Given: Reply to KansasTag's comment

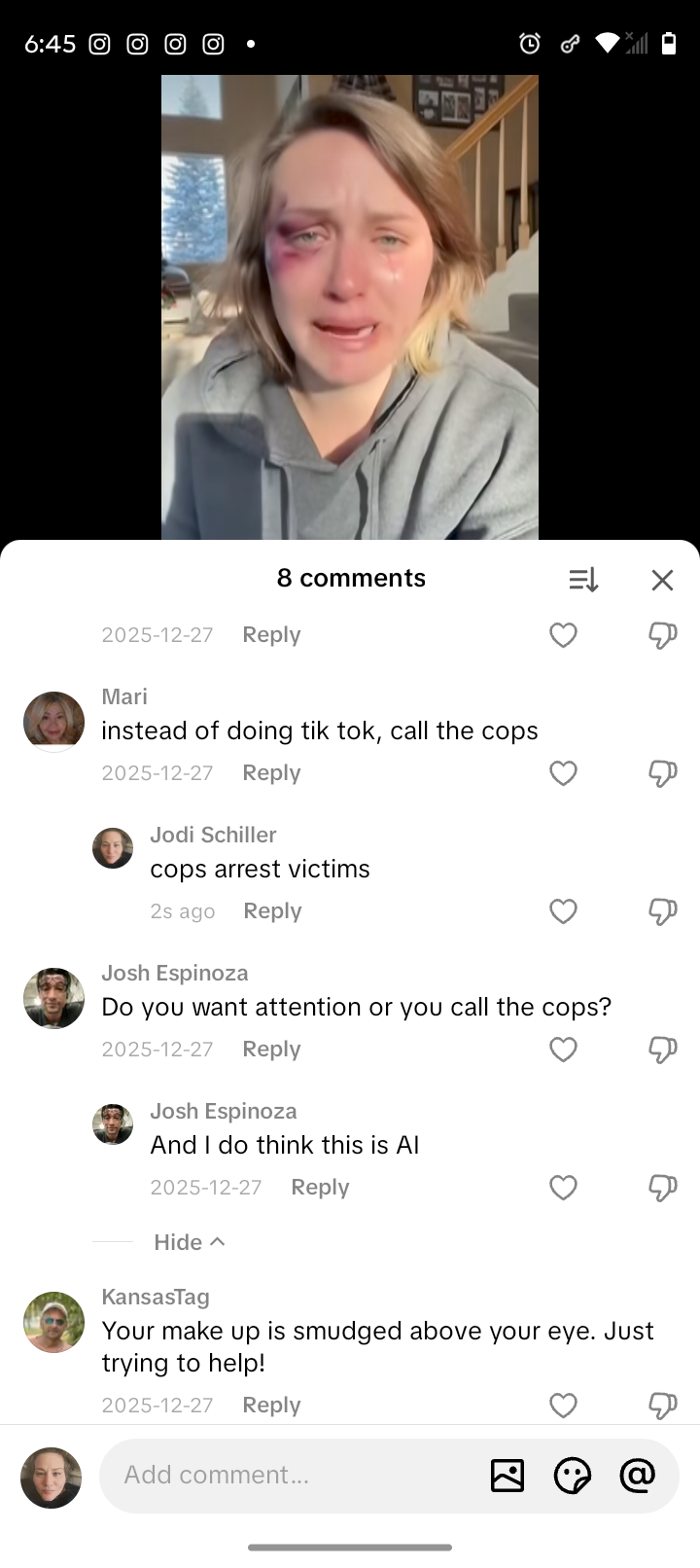Looking at the screenshot, I should (271, 1406).
